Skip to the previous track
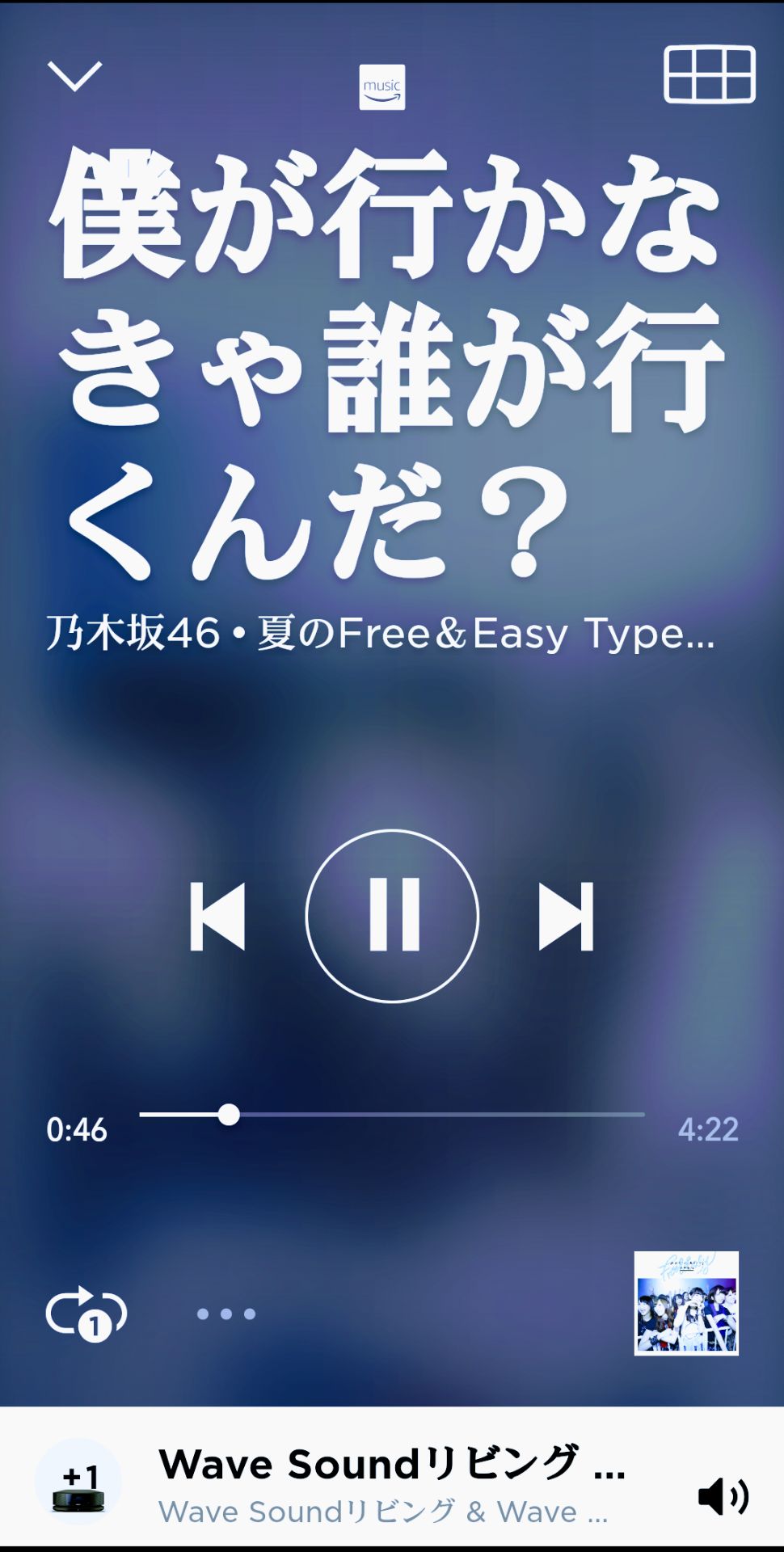Screen dimensions: 784x1552 click(217, 915)
